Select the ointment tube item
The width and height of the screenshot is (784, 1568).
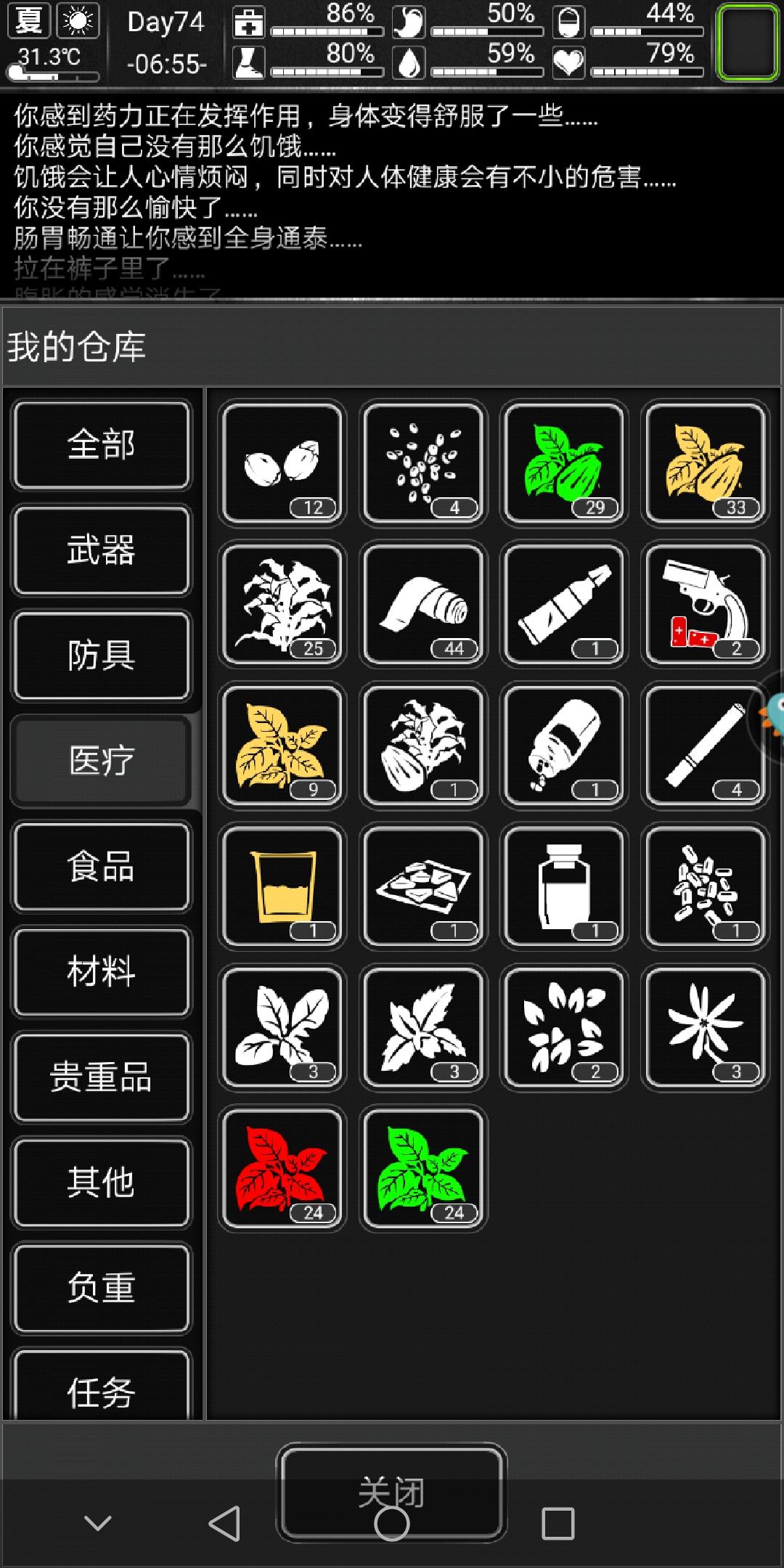click(x=564, y=604)
